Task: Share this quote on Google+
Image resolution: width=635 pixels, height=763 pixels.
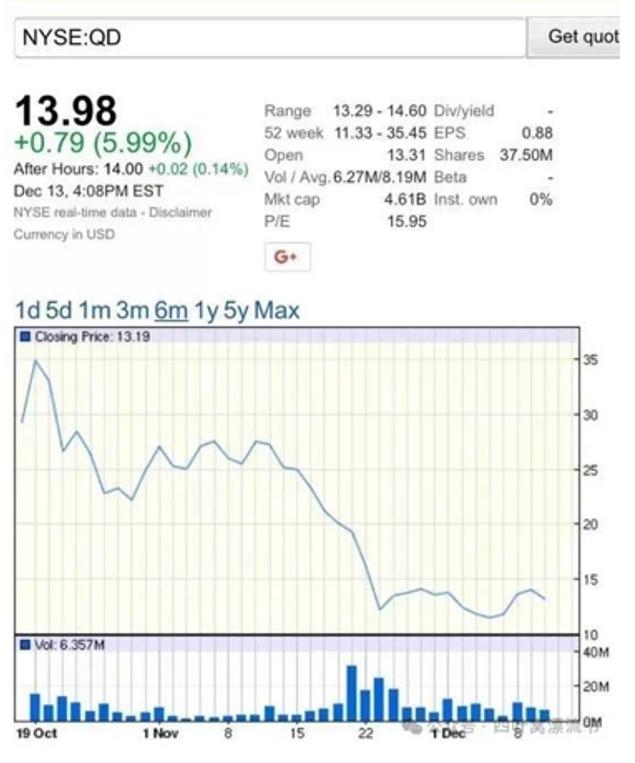Action: [x=287, y=257]
